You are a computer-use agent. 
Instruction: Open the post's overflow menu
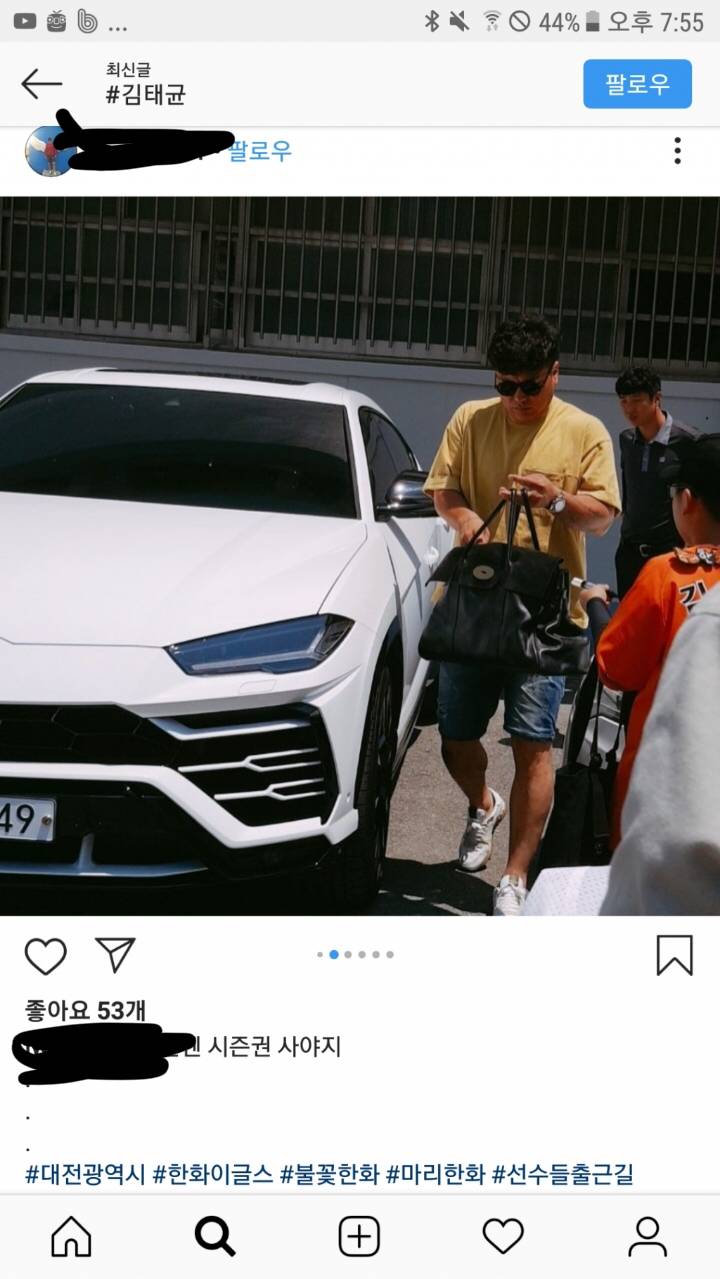pos(677,151)
